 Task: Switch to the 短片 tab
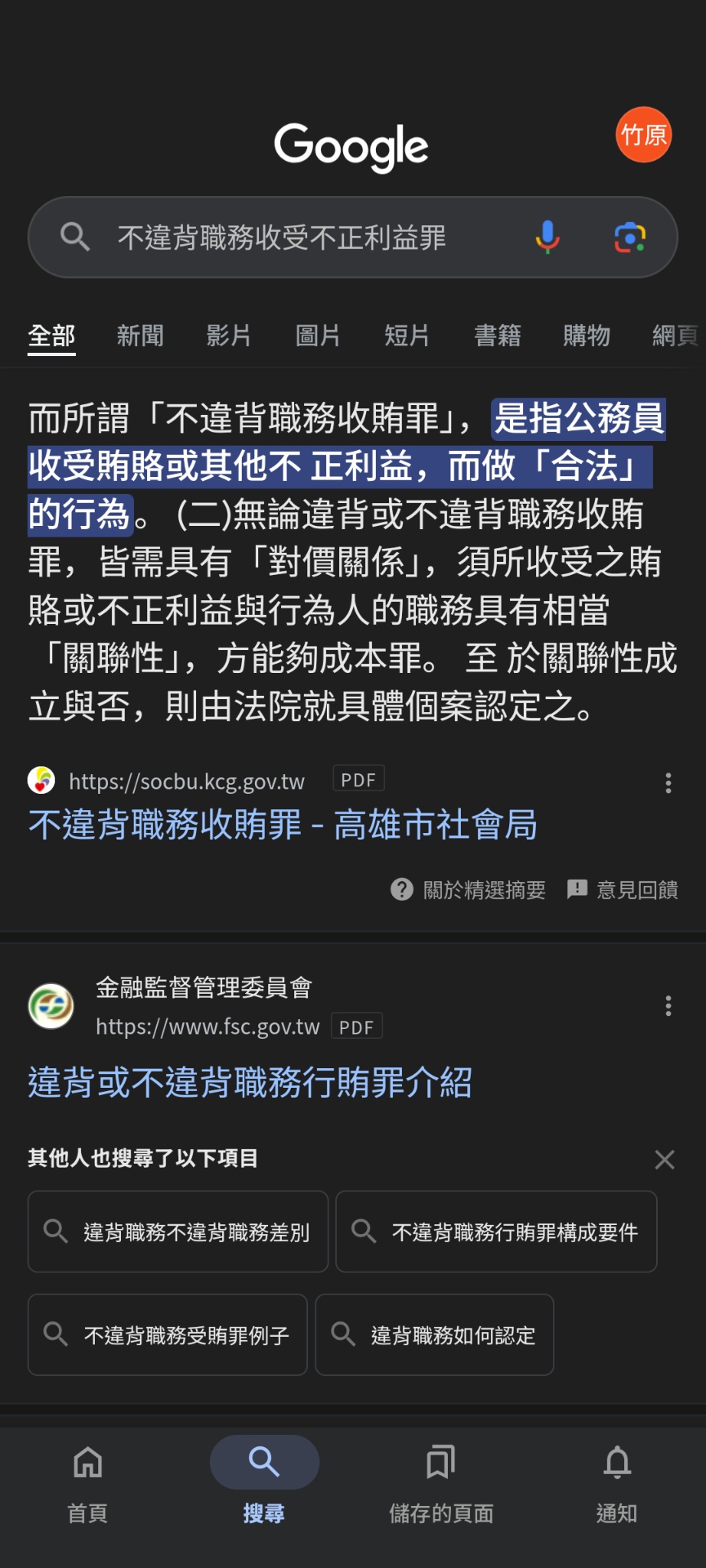tap(407, 336)
